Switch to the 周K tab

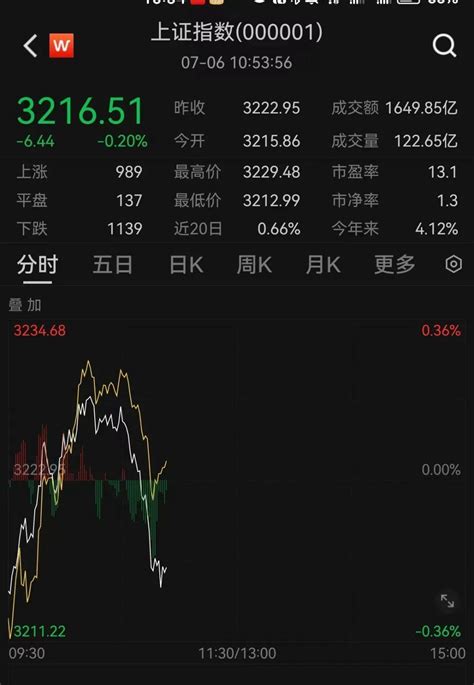pos(254,265)
